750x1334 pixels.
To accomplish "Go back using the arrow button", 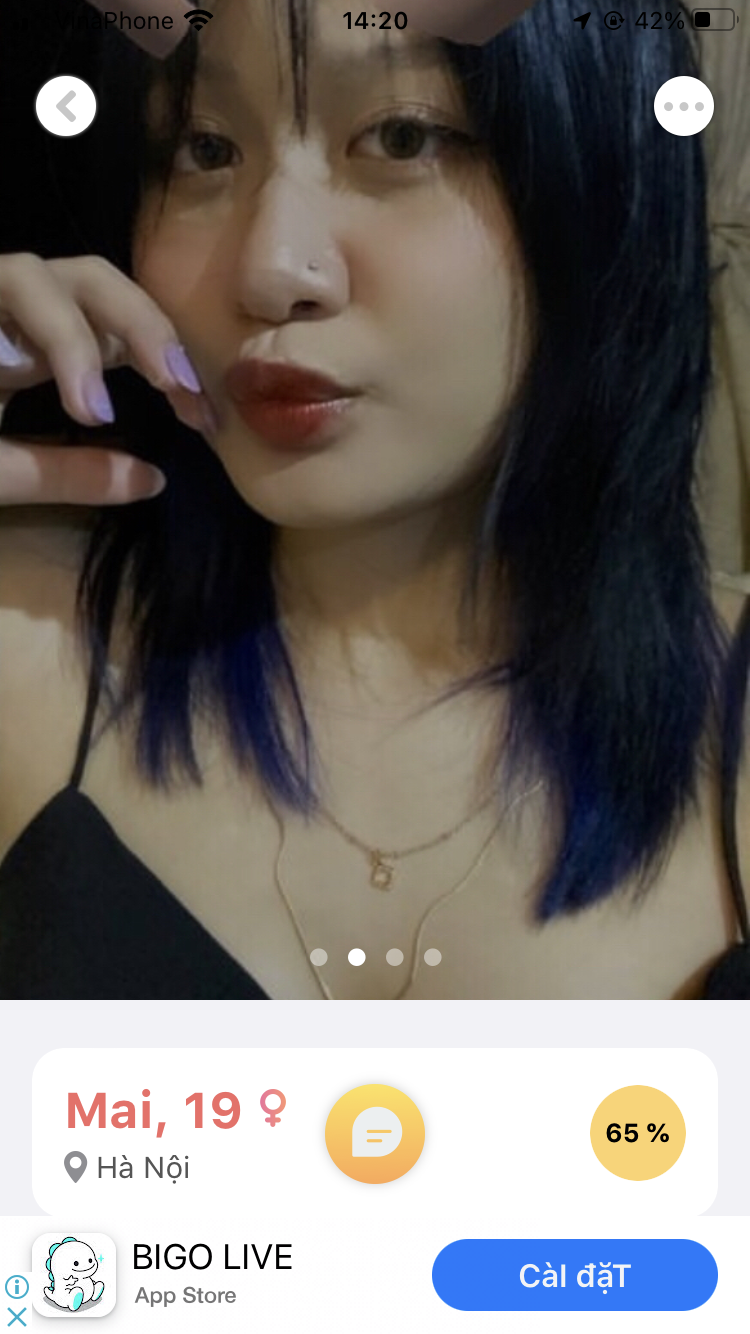I will 66,106.
